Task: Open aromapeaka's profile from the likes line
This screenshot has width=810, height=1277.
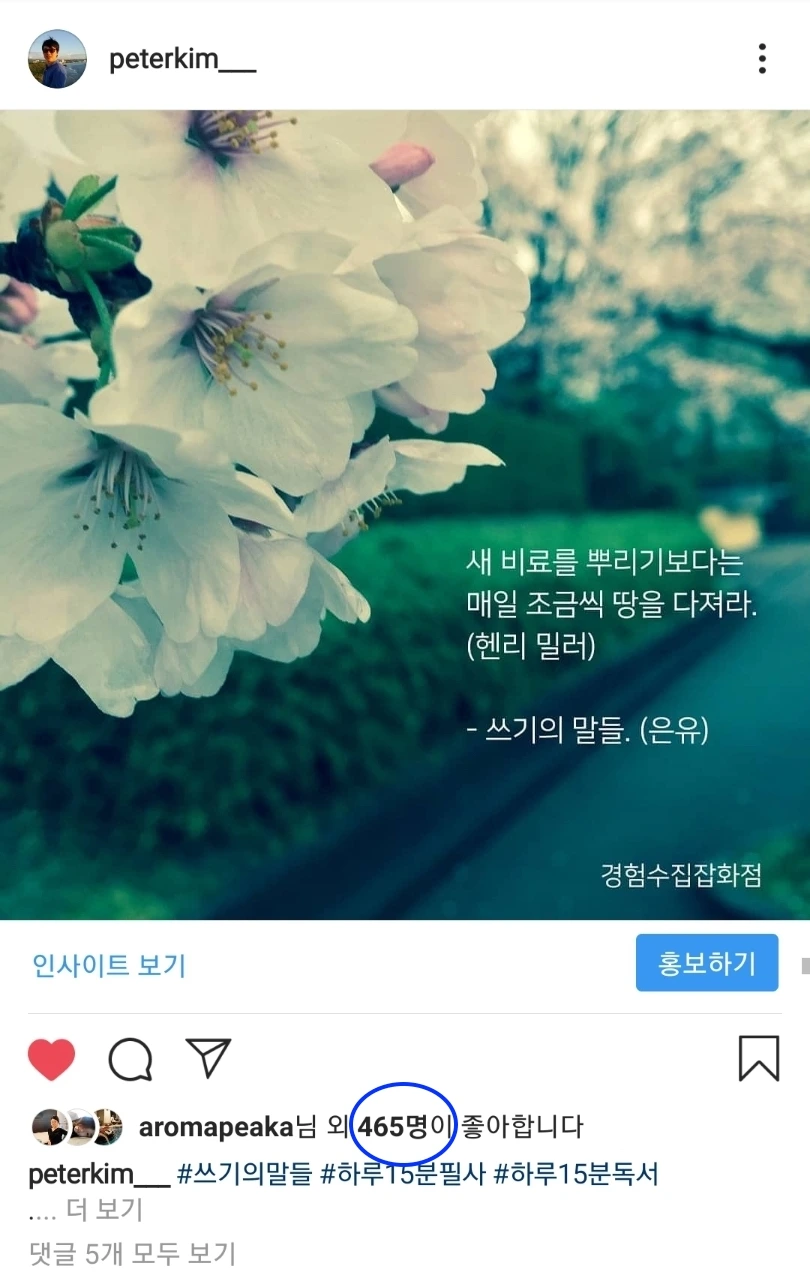Action: click(x=217, y=1127)
